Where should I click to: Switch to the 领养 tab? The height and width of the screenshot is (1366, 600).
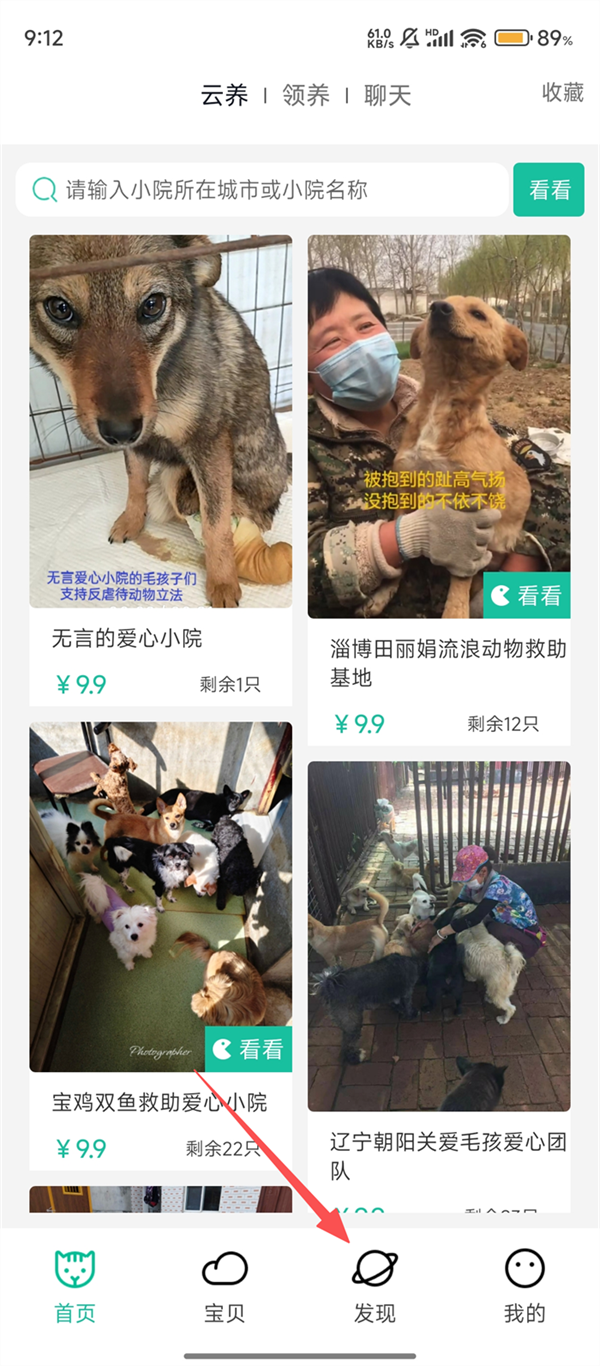[305, 95]
